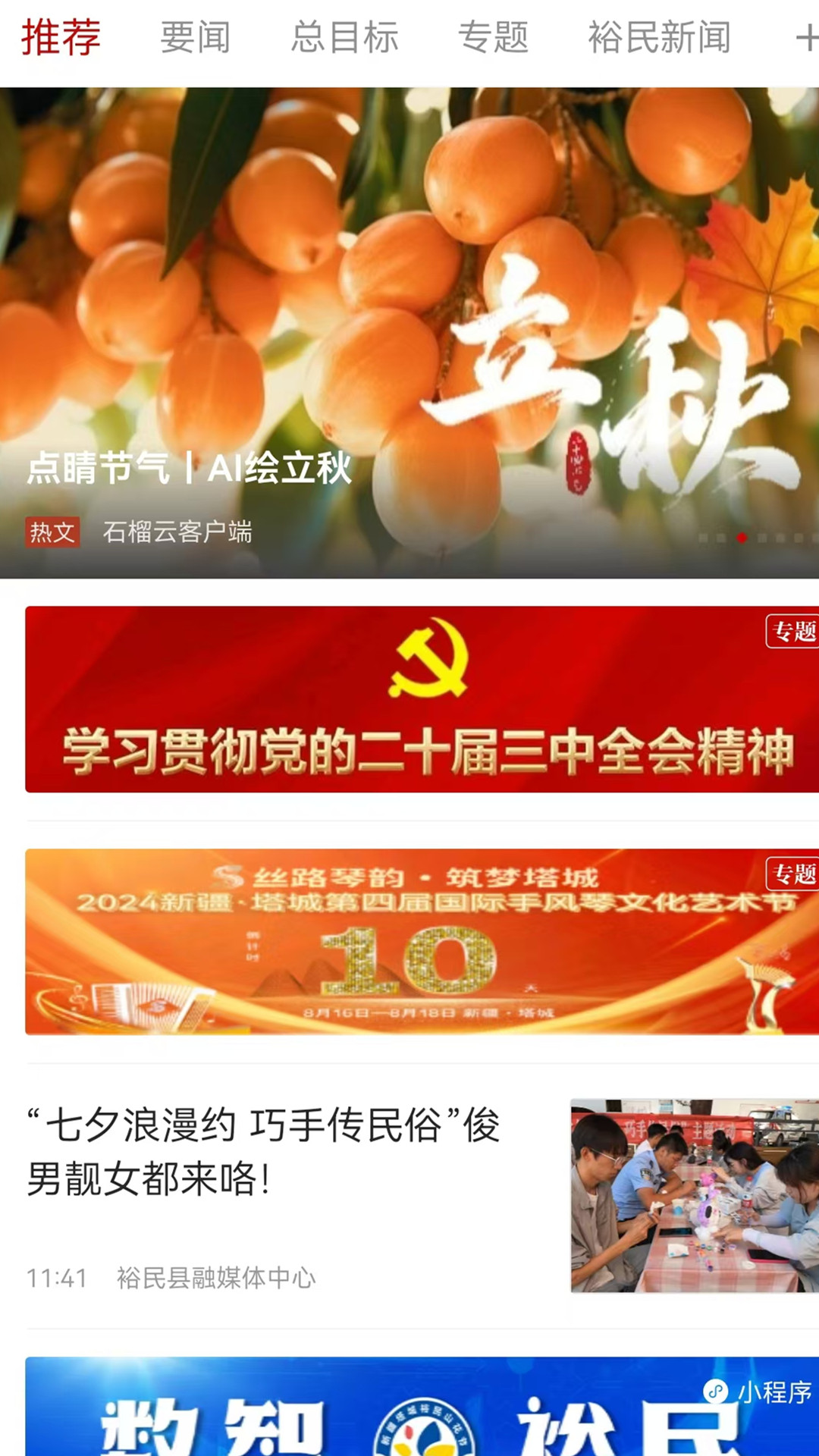Go to the 裕民新闻 tab
819x1456 pixels.
tap(659, 37)
